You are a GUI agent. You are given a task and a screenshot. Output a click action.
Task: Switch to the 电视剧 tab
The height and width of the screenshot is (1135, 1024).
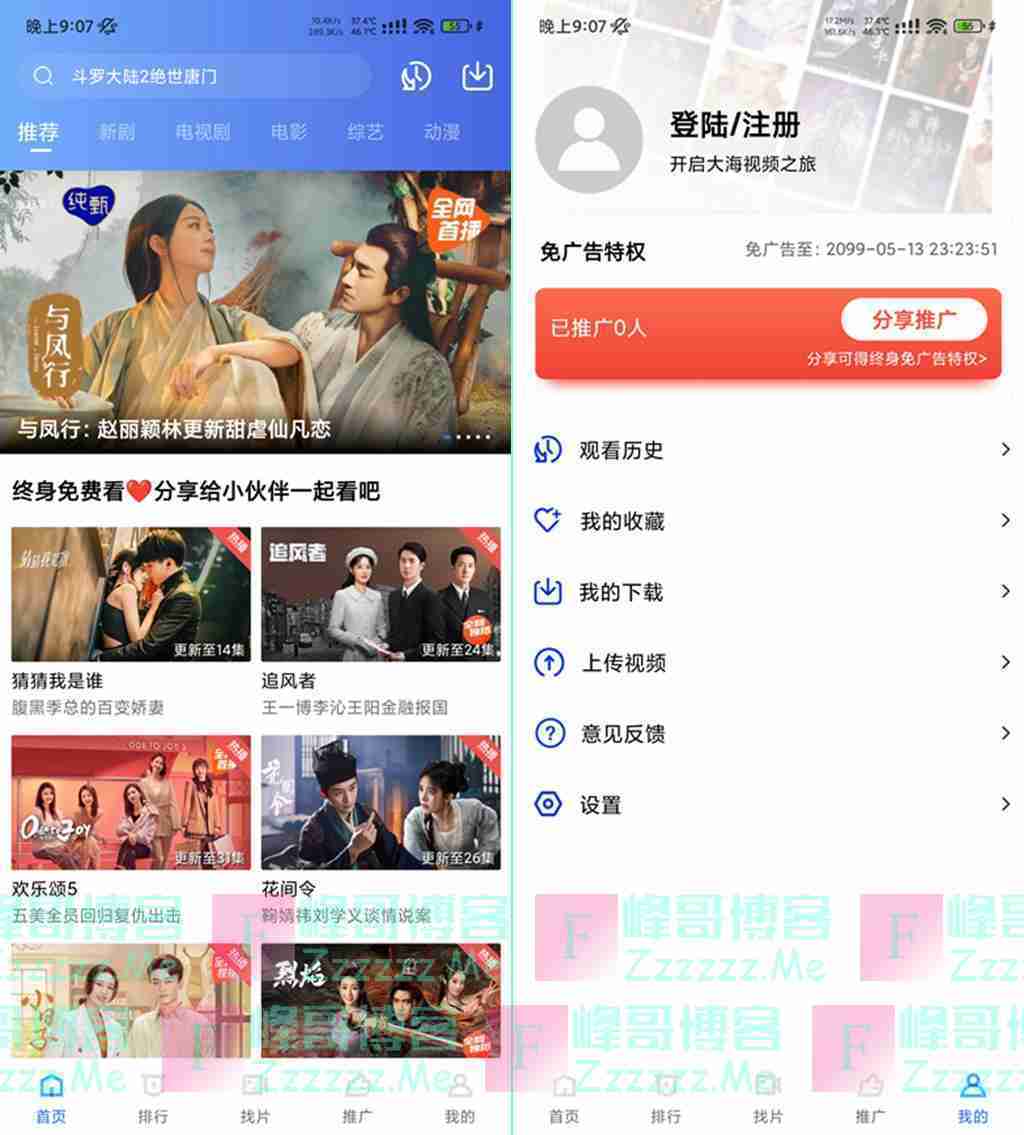(202, 132)
